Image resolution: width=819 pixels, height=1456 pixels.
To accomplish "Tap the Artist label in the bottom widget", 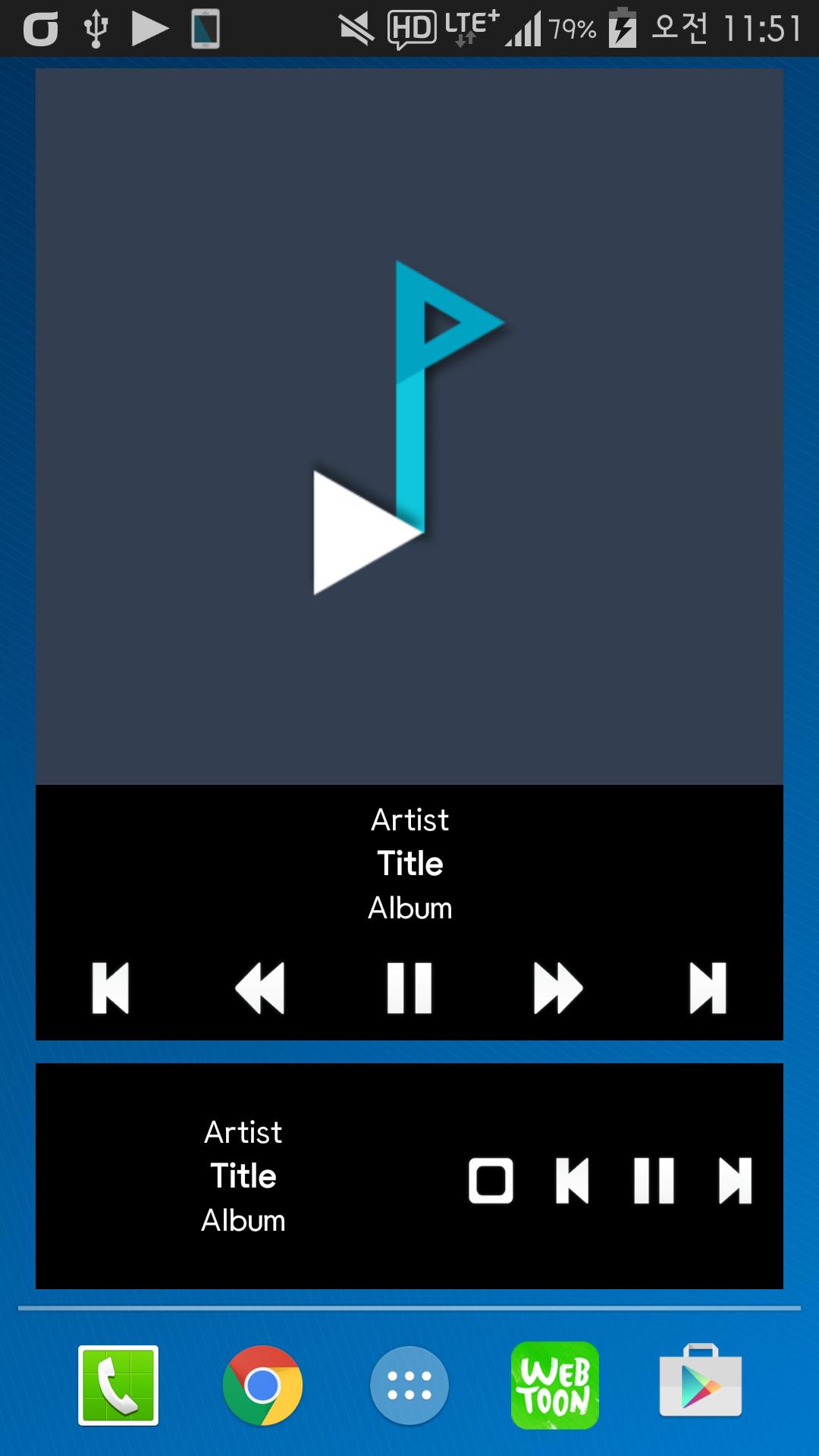I will pos(243,1131).
